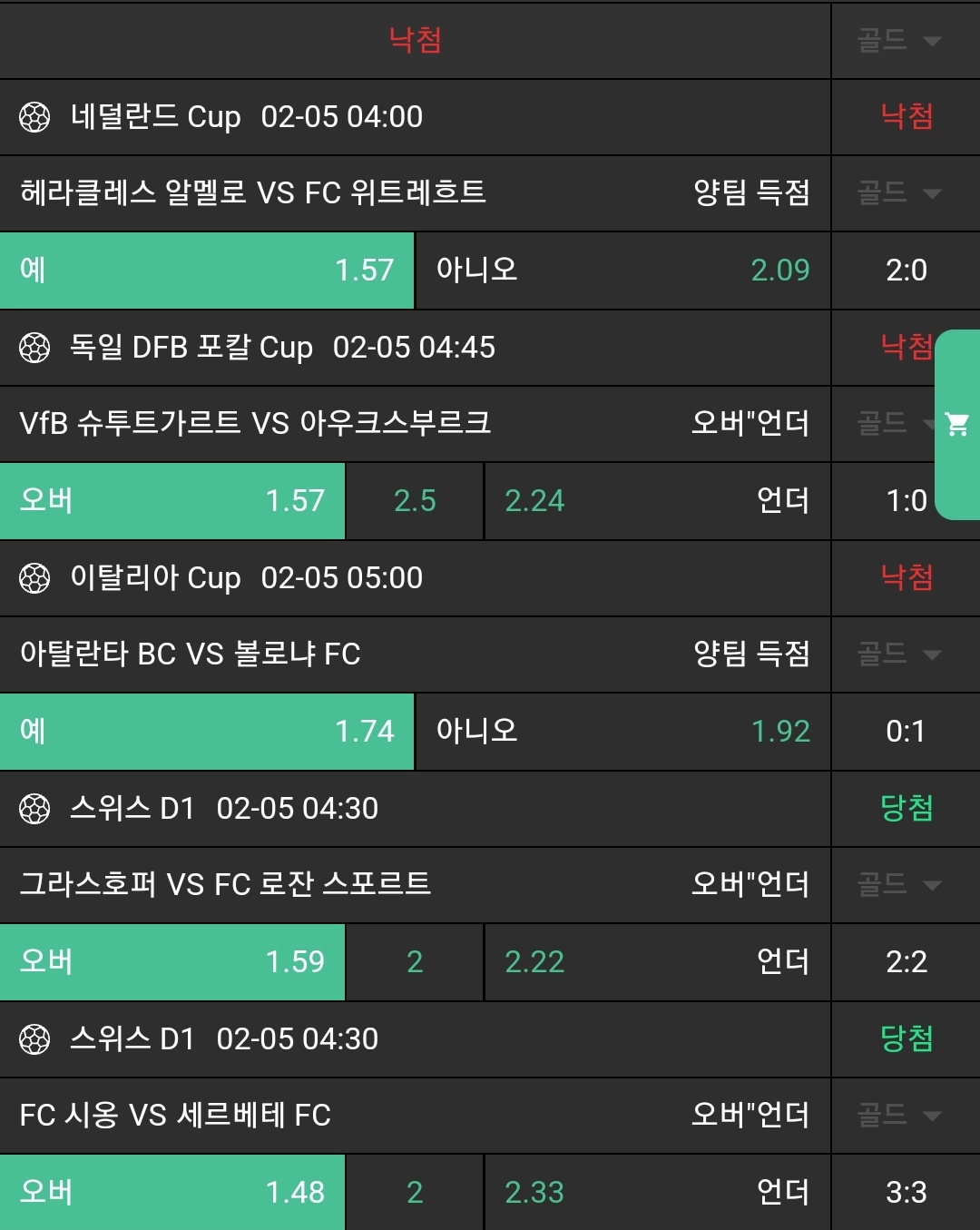Select 아니오 1.92 for 아탈란타 BC match
This screenshot has width=980, height=1230.
click(622, 731)
